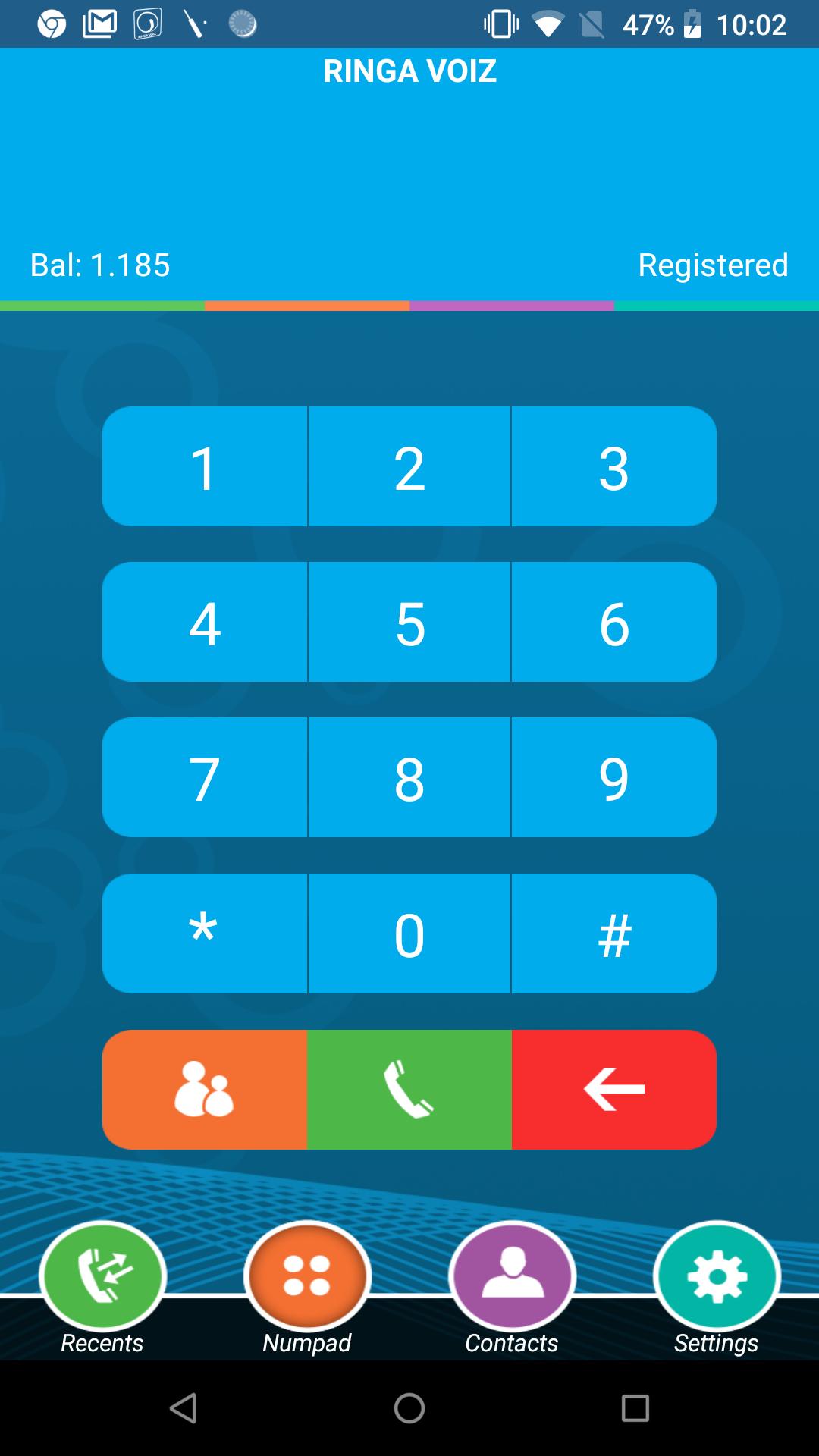Image resolution: width=819 pixels, height=1456 pixels.
Task: Tap the number 6 key
Action: pos(614,623)
